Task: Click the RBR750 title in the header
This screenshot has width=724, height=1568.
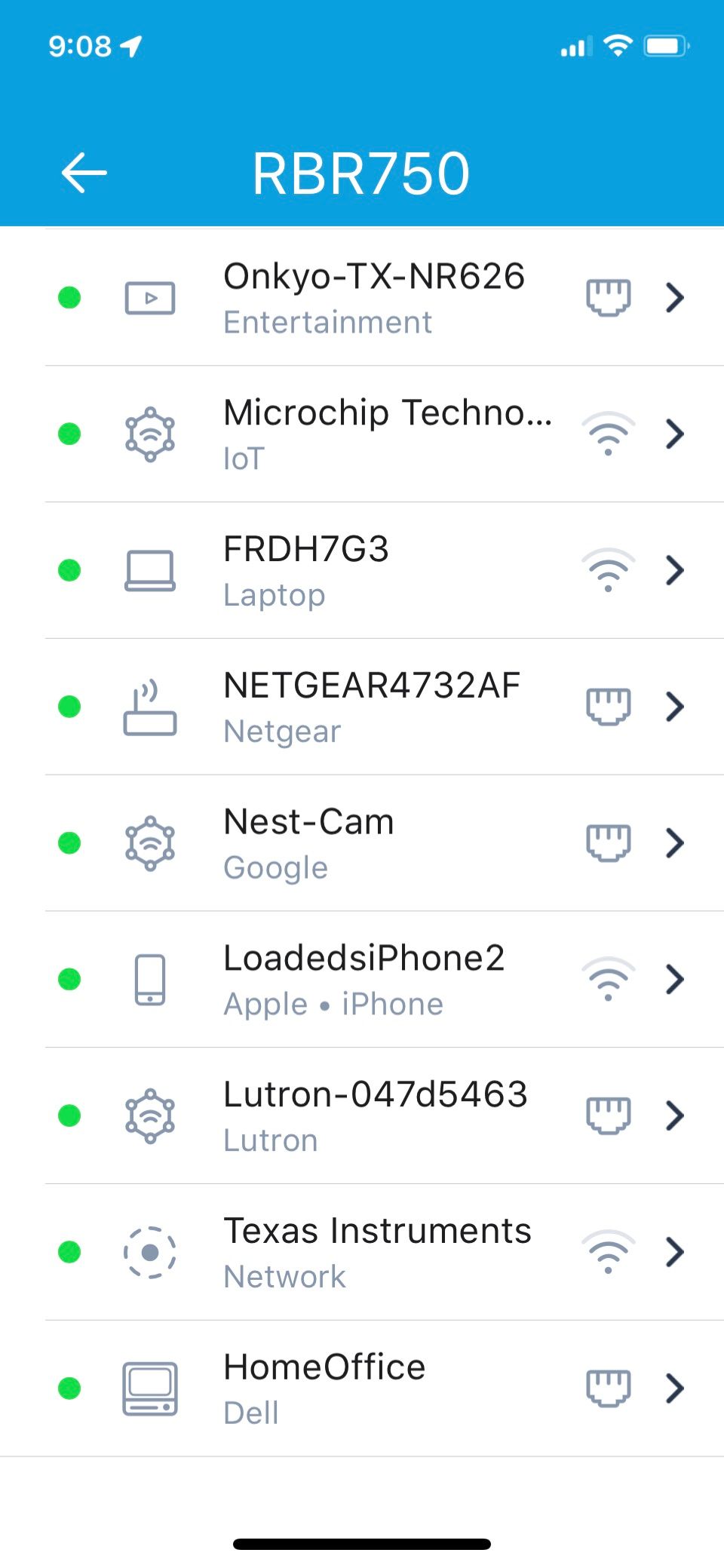Action: coord(362,172)
